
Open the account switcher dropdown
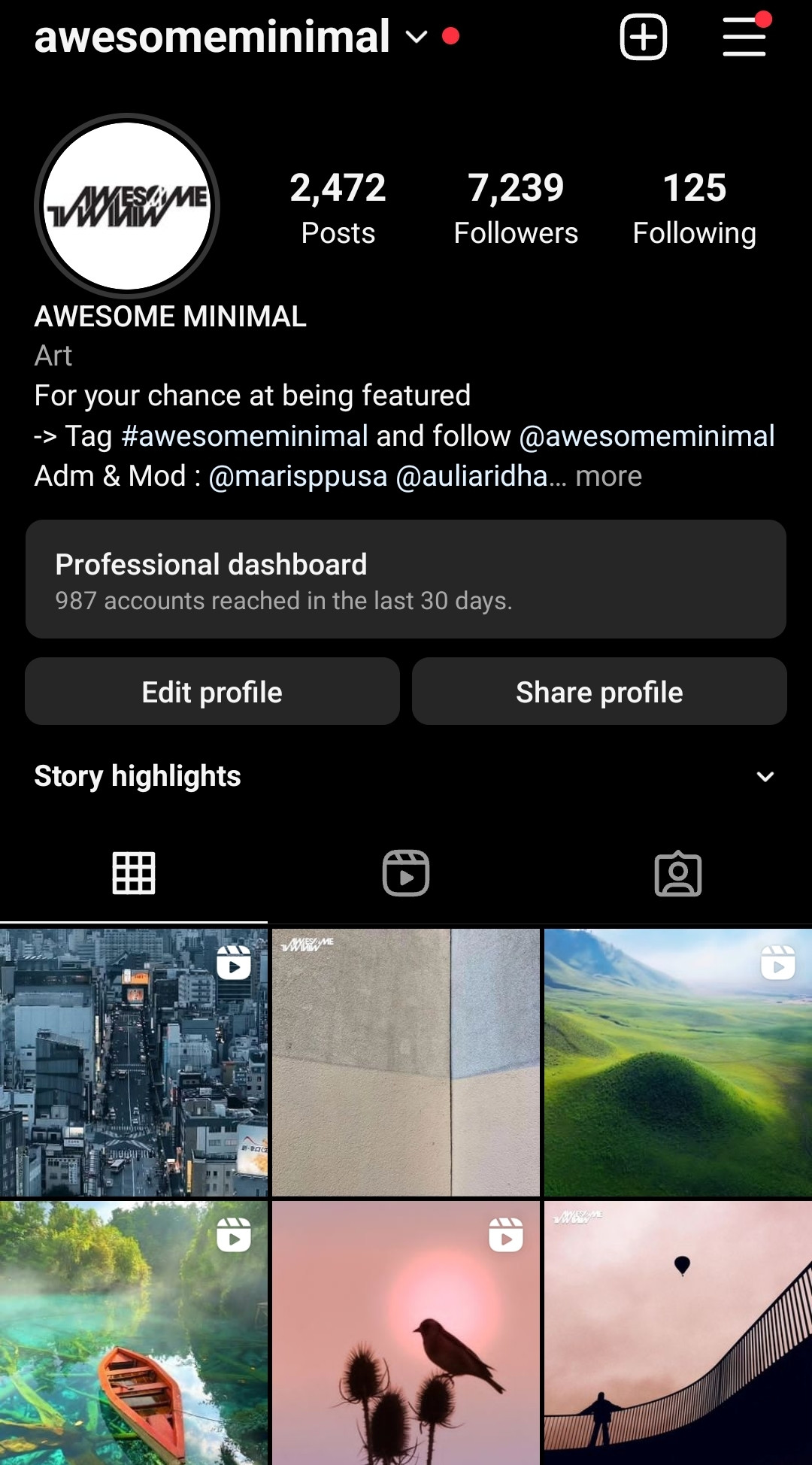[x=416, y=37]
